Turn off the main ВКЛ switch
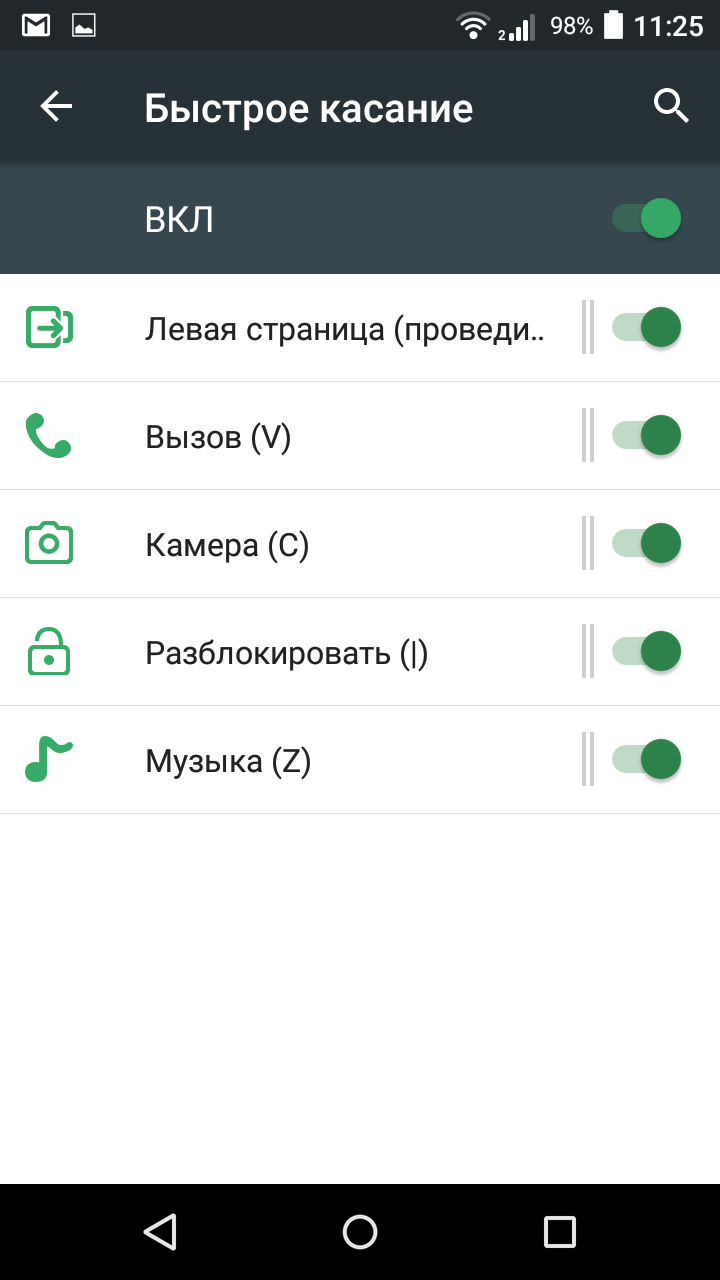 click(x=647, y=218)
